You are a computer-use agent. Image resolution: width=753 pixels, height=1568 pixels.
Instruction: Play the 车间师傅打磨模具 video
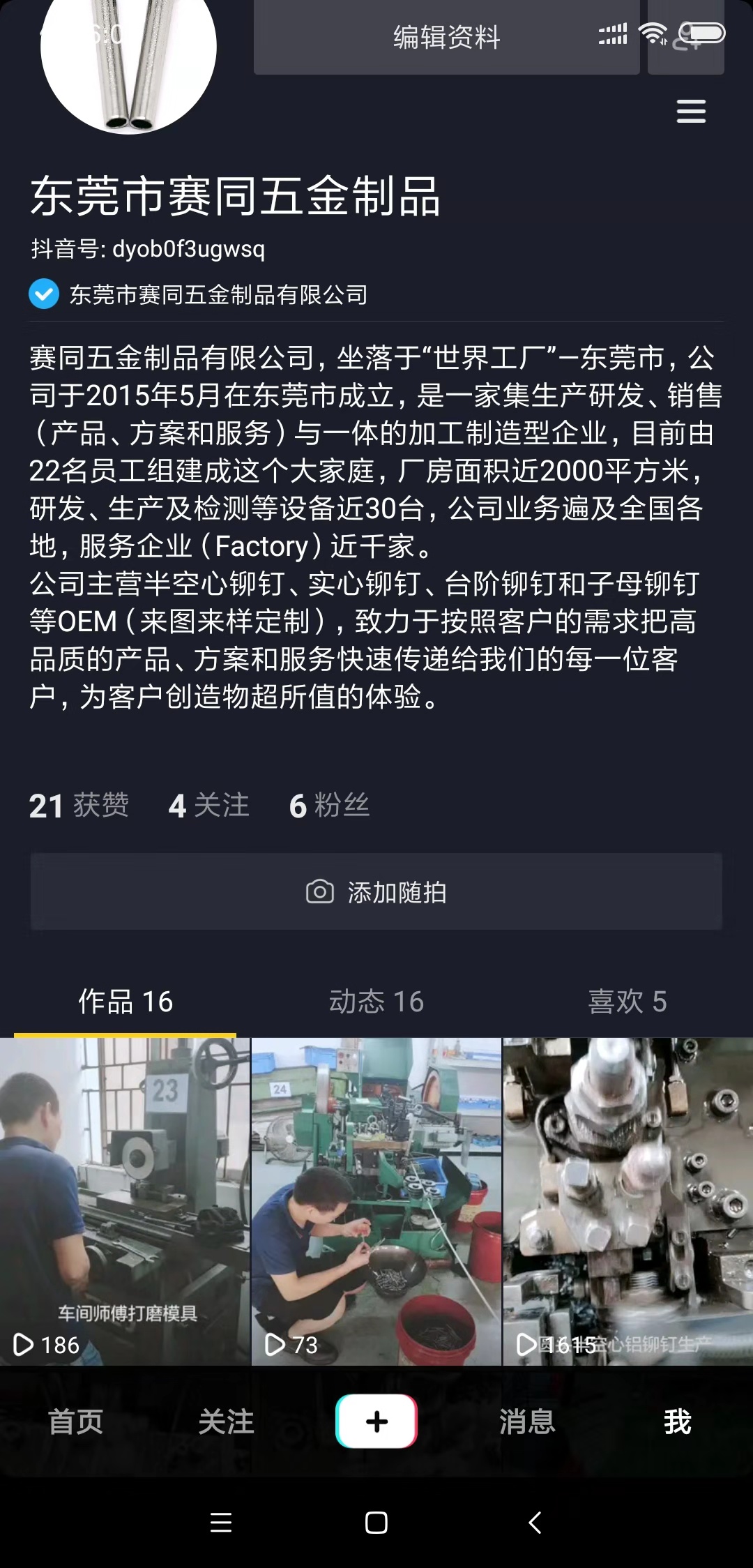[x=125, y=1200]
